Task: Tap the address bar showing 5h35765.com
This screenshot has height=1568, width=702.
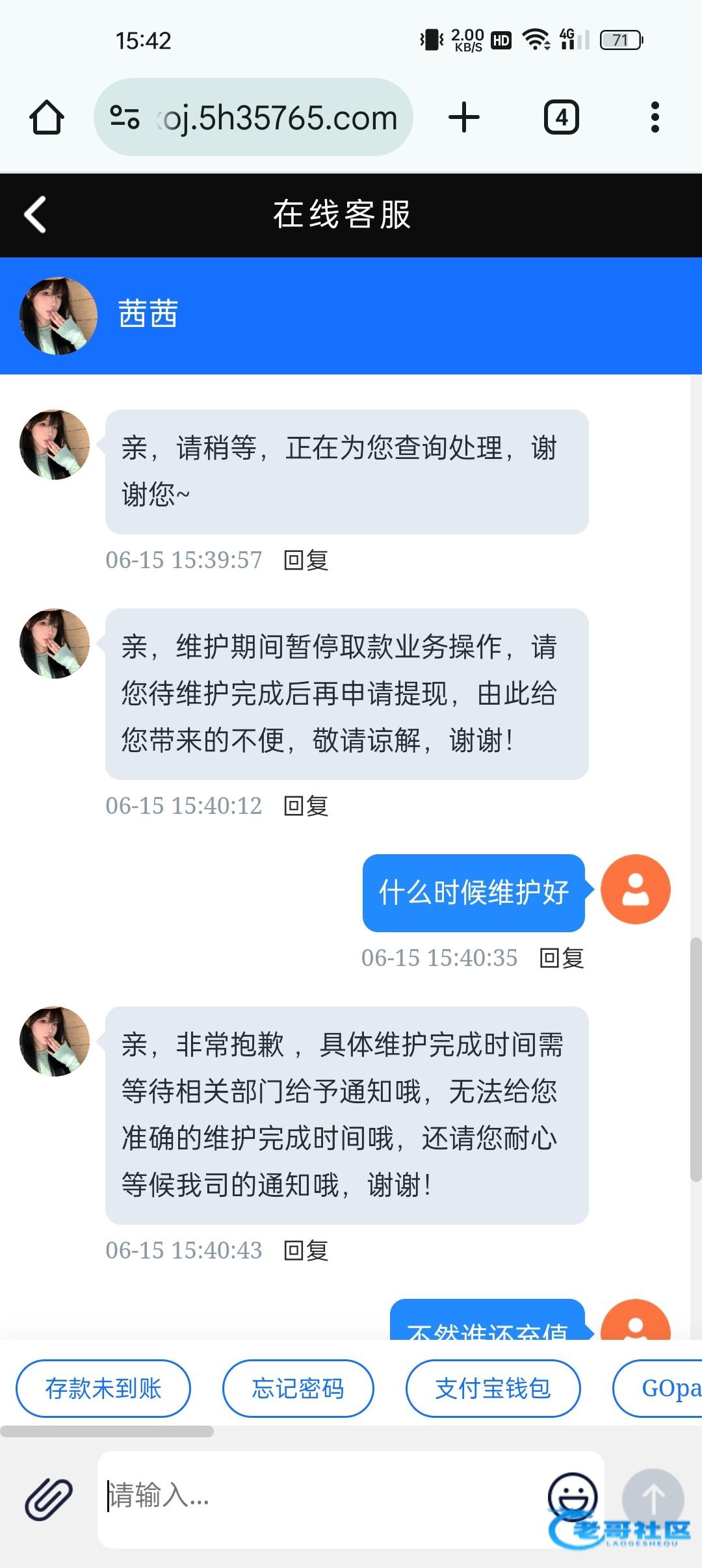Action: click(253, 118)
